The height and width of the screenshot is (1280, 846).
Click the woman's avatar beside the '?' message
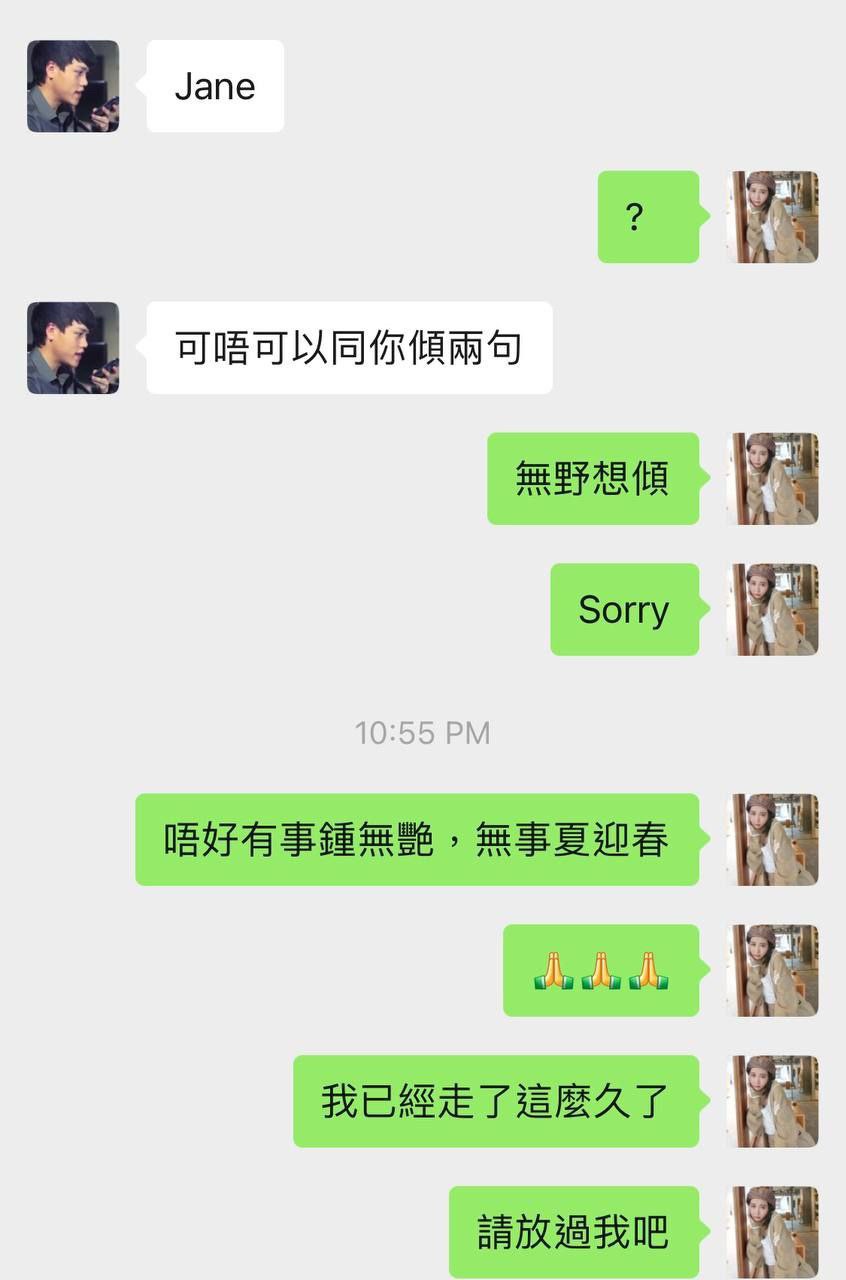[770, 216]
